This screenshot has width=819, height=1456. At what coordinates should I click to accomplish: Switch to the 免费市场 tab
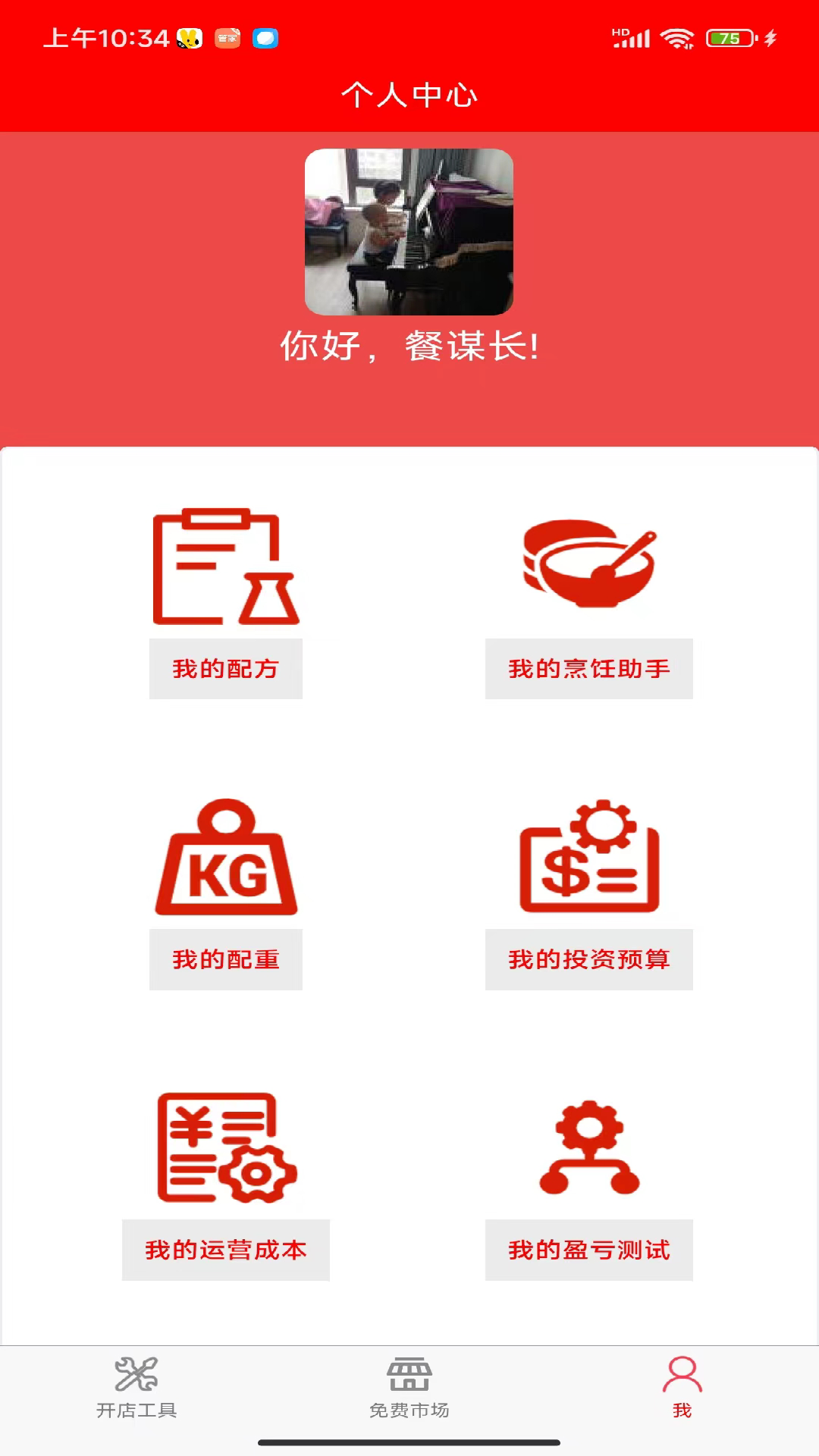(409, 1389)
